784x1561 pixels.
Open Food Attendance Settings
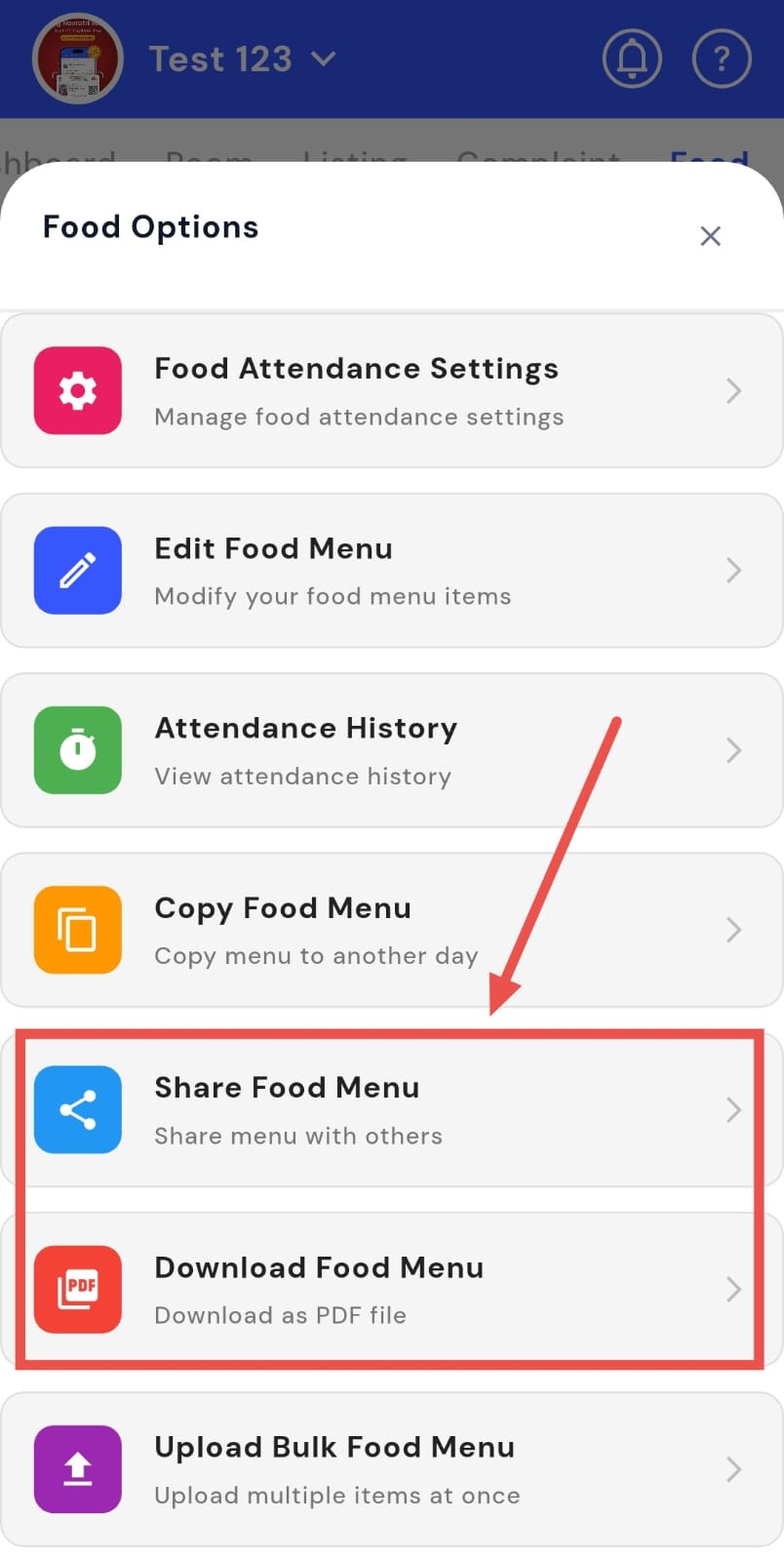(x=390, y=391)
